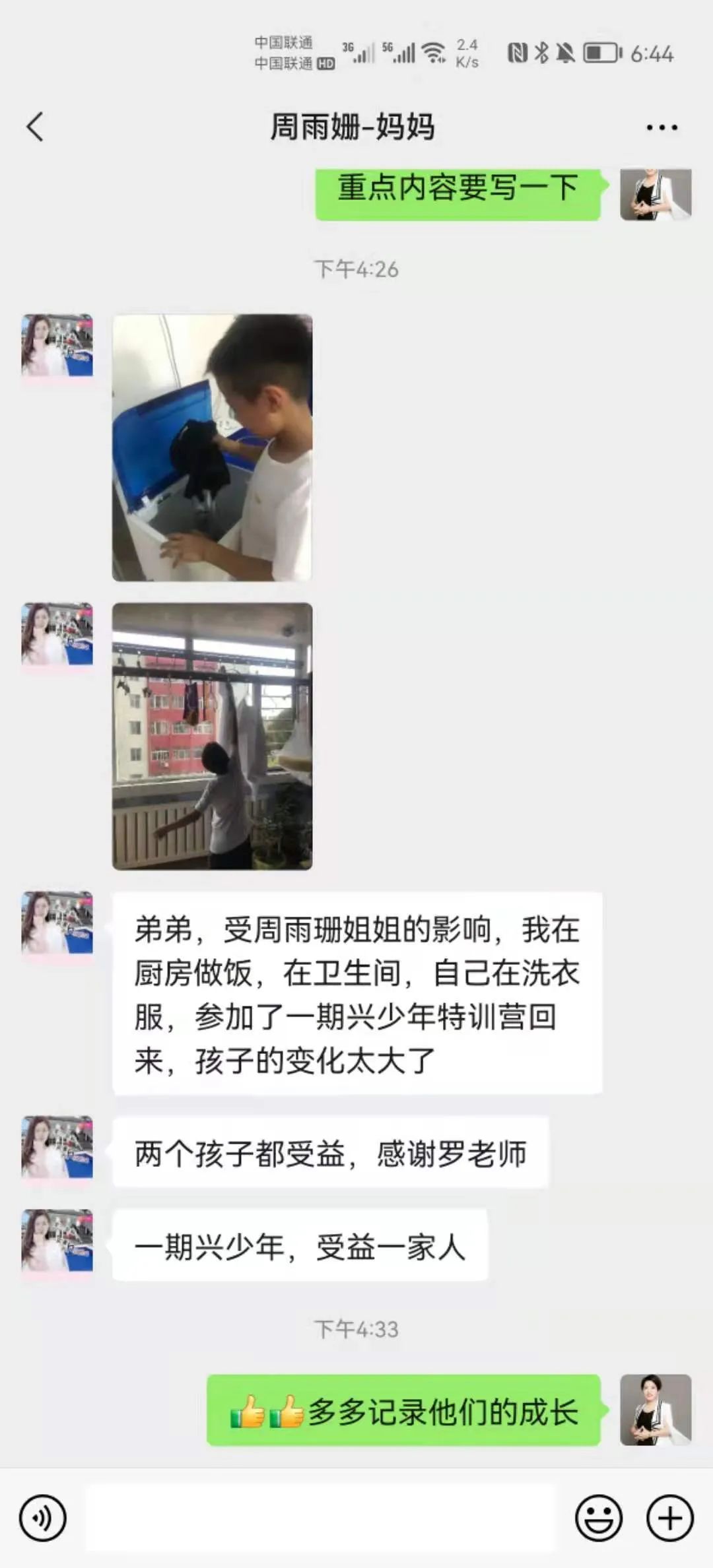The width and height of the screenshot is (713, 1568).
Task: Switch to voice message input
Action: [43, 1518]
